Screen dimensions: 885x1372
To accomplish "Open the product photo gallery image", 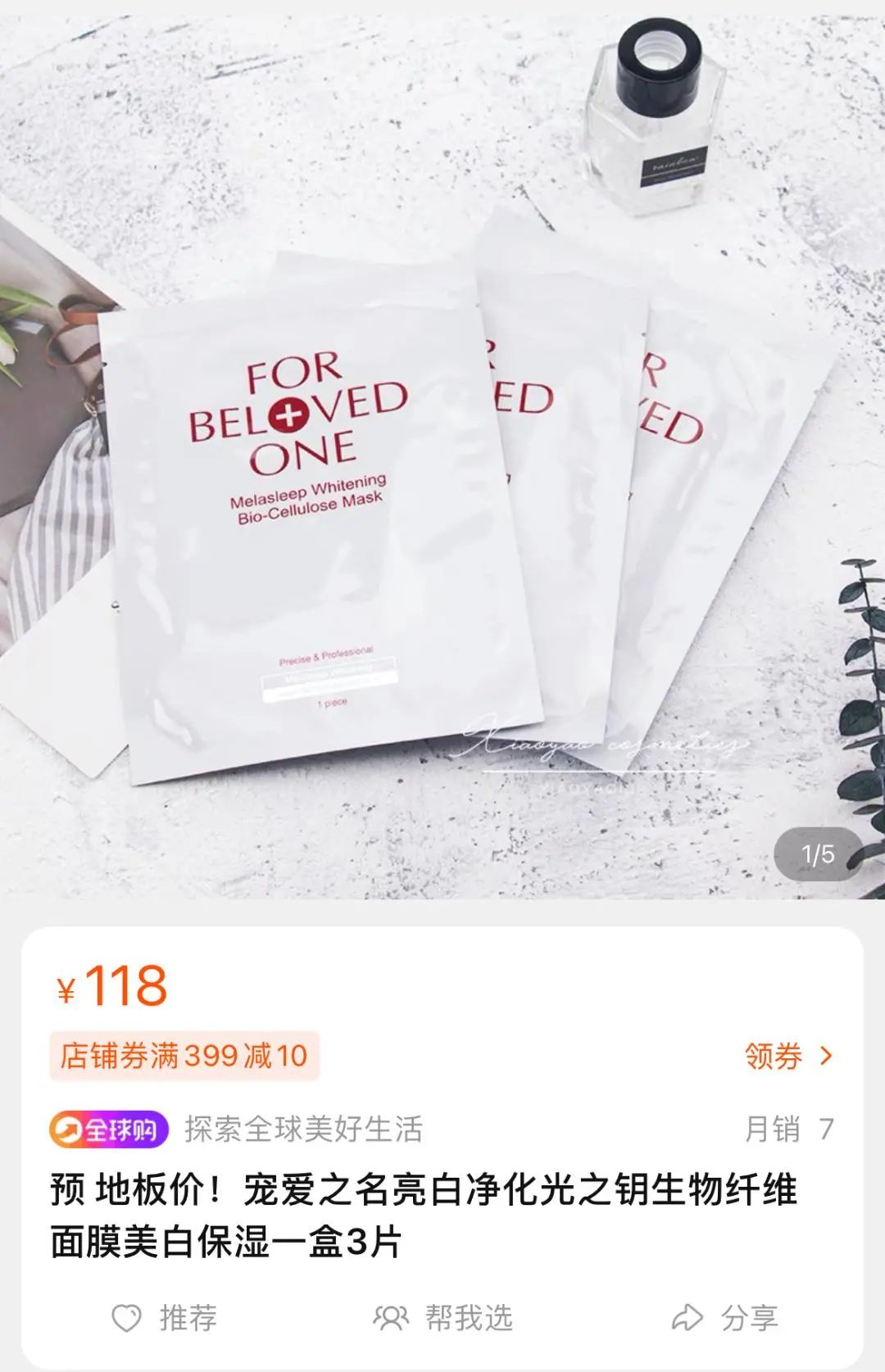I will (x=442, y=451).
